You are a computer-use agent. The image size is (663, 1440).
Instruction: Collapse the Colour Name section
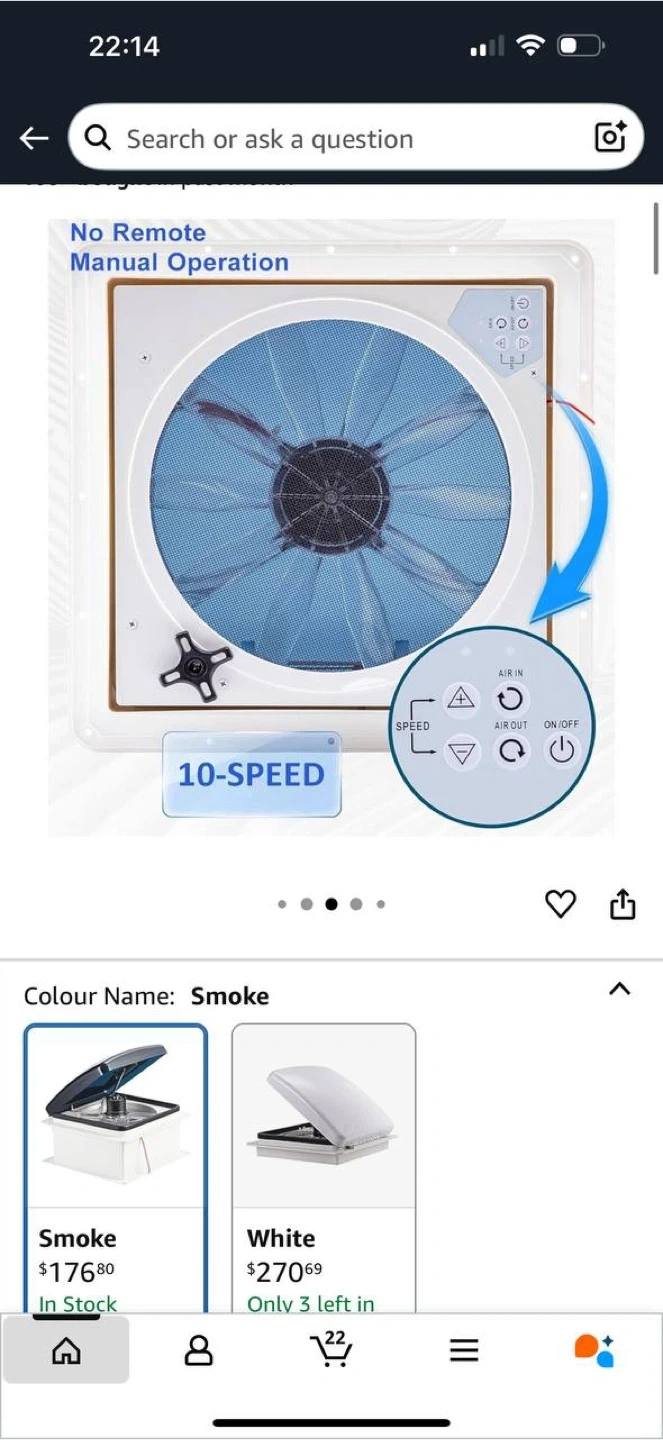[620, 989]
